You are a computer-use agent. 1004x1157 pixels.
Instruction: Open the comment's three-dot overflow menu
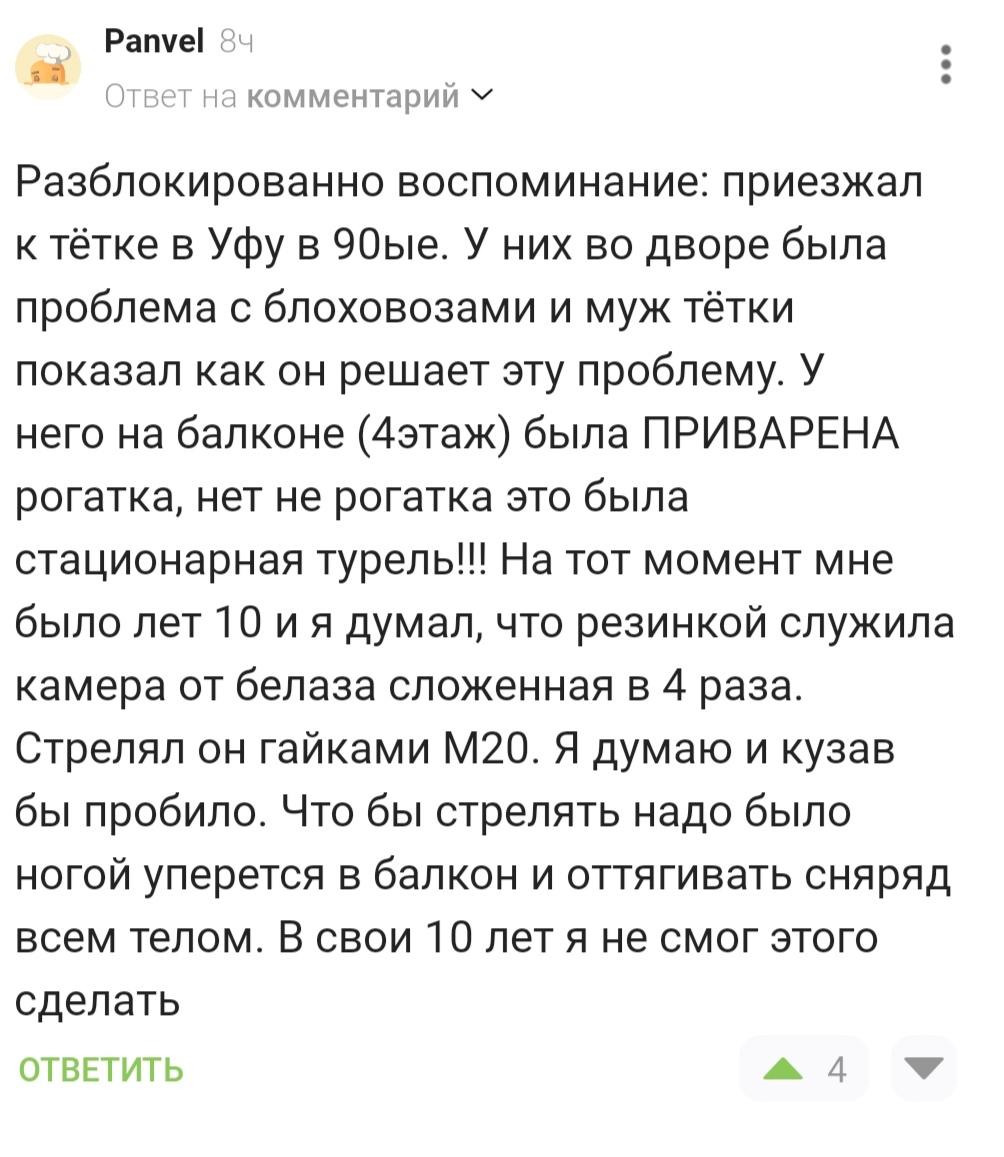pyautogui.click(x=945, y=66)
